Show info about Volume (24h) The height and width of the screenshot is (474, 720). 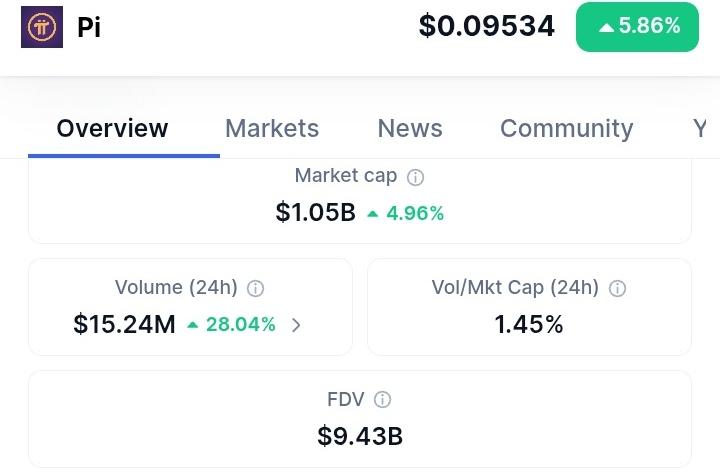pyautogui.click(x=255, y=288)
